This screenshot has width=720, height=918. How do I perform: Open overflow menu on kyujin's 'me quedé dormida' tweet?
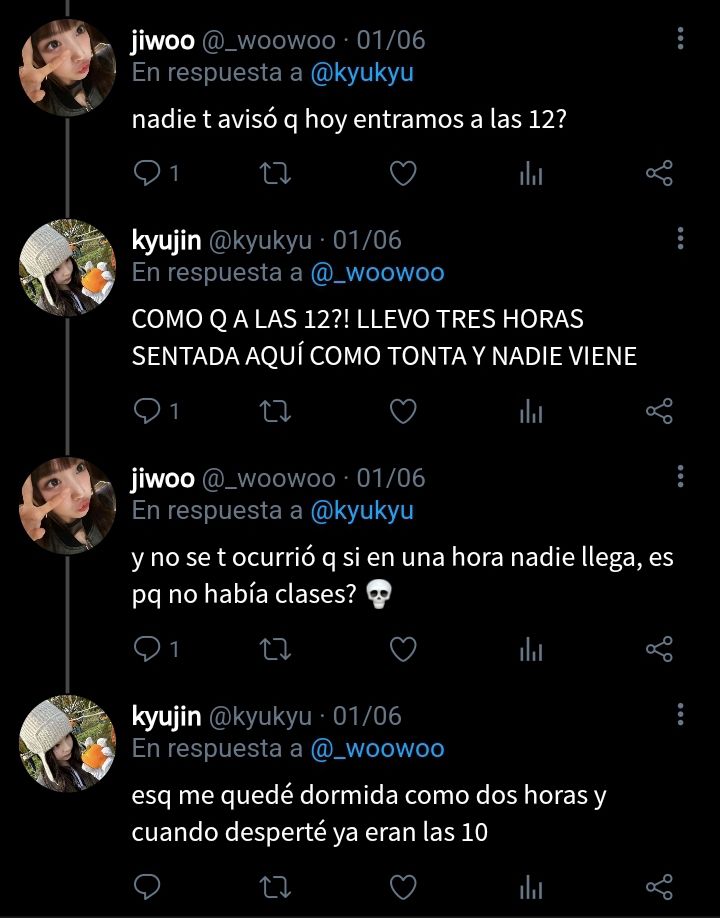click(x=681, y=714)
